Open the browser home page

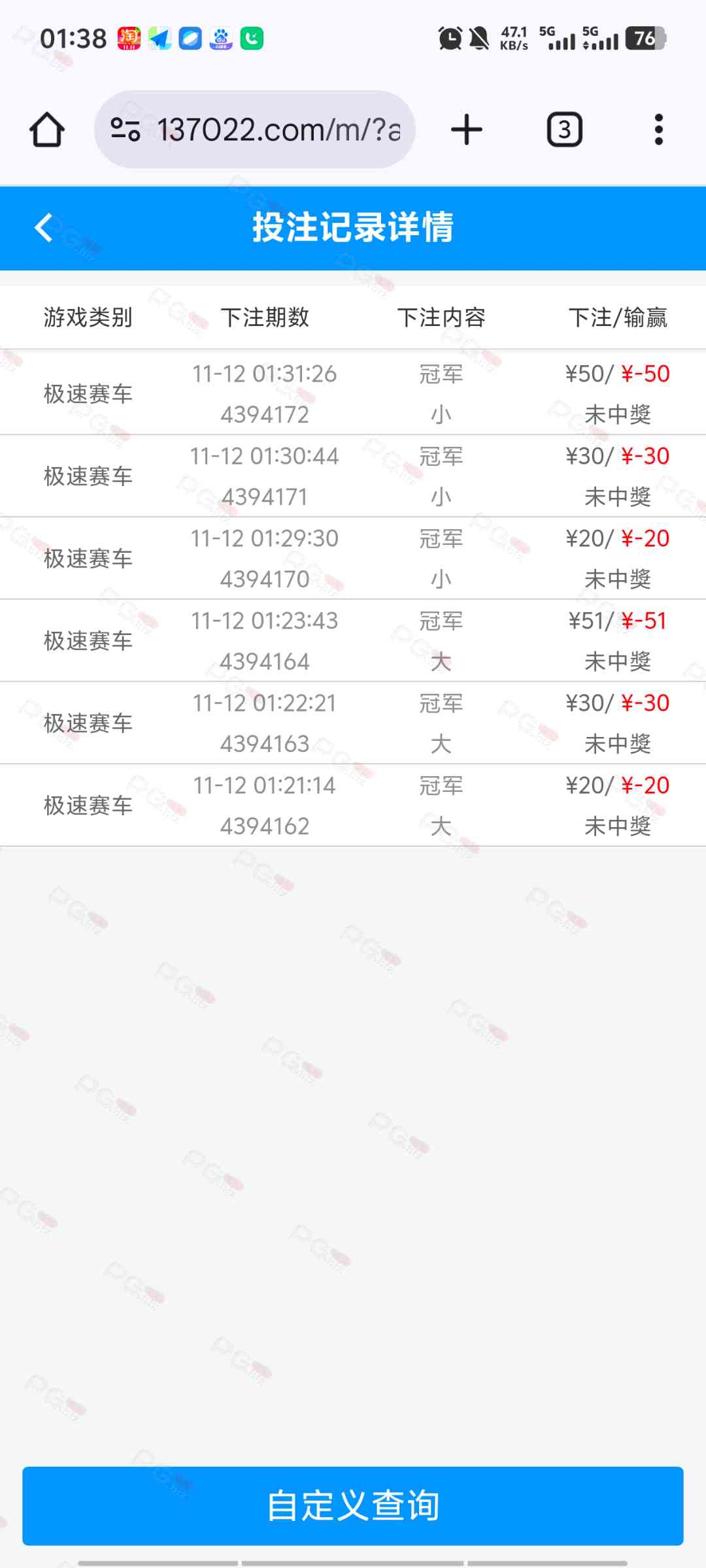click(x=47, y=129)
